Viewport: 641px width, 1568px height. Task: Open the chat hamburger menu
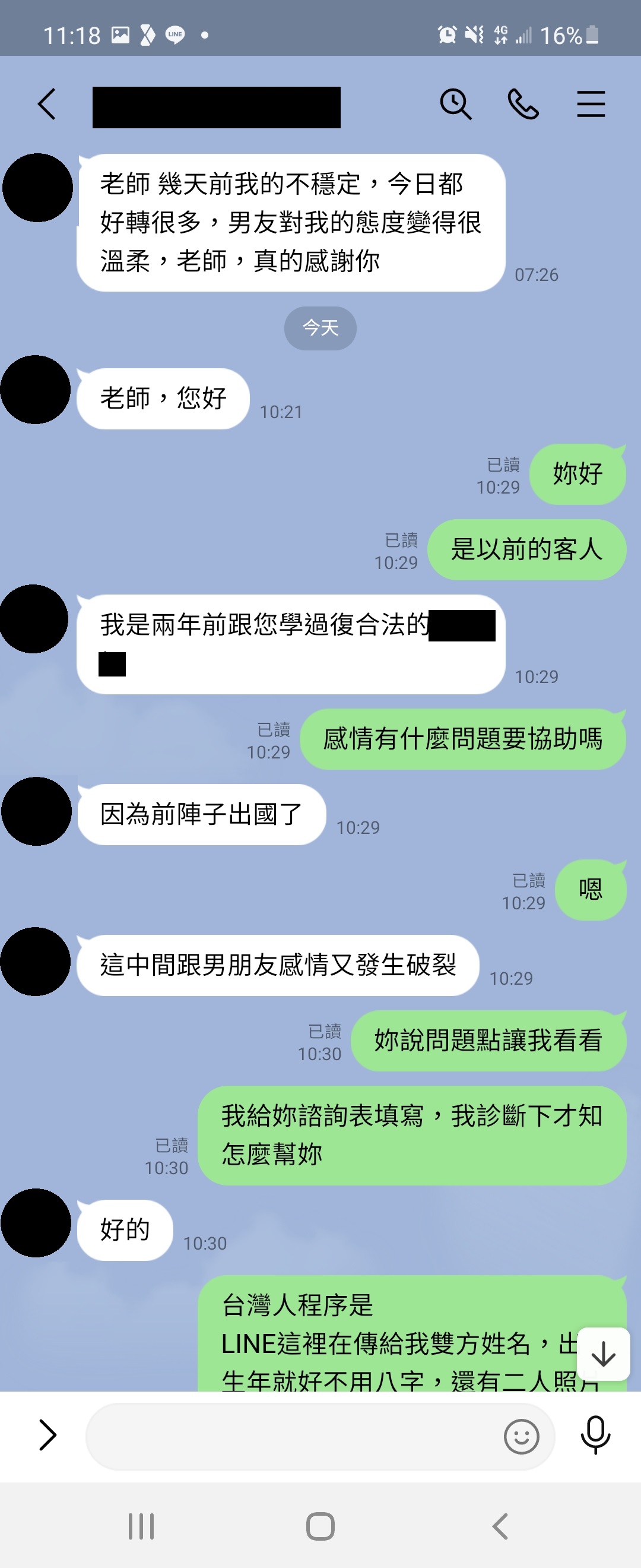[x=591, y=104]
